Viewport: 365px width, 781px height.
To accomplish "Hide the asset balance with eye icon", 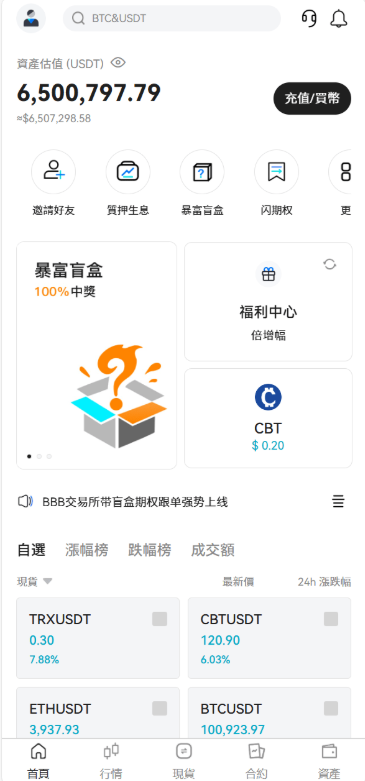I will (118, 63).
